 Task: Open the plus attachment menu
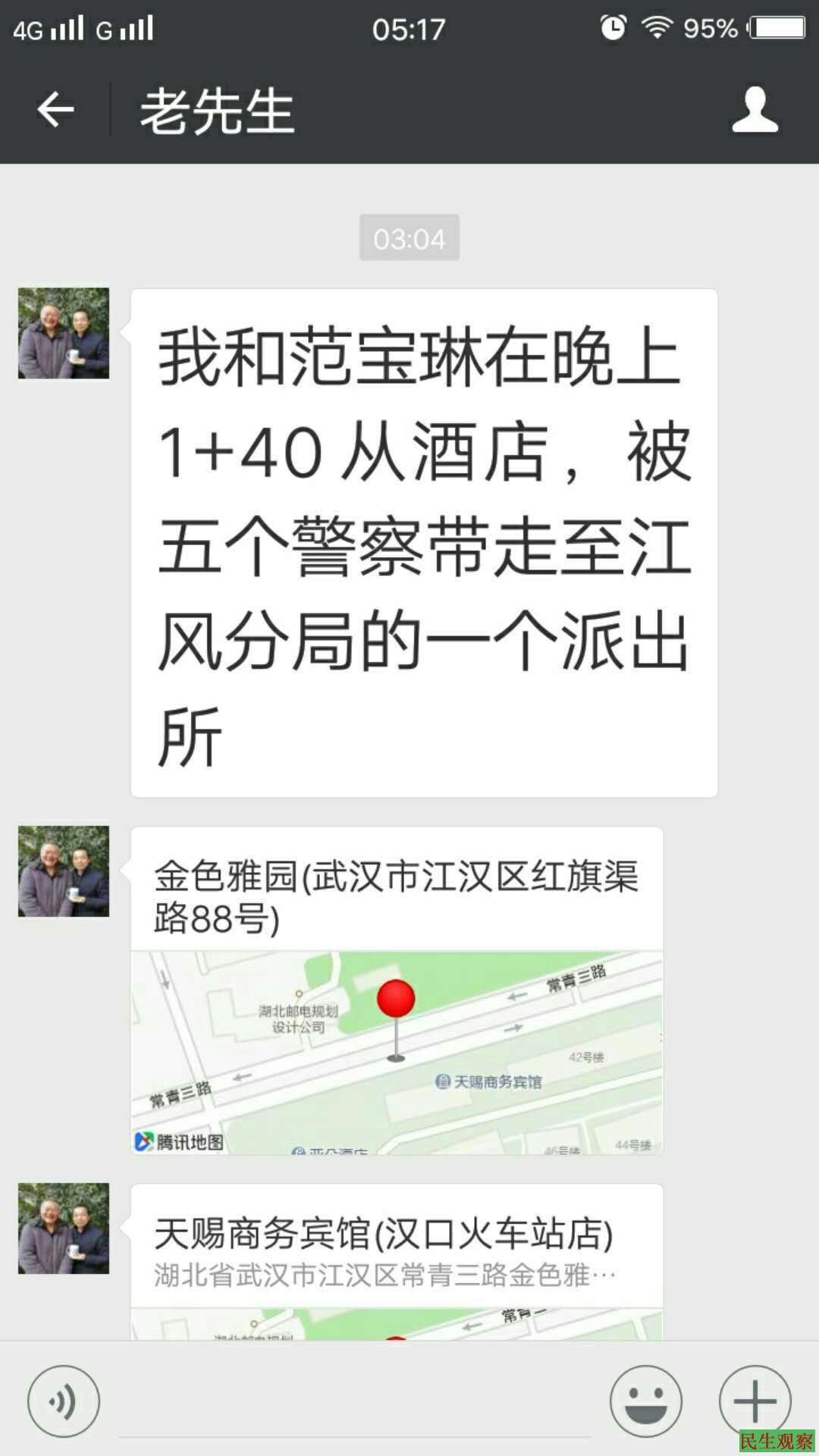pyautogui.click(x=755, y=1401)
